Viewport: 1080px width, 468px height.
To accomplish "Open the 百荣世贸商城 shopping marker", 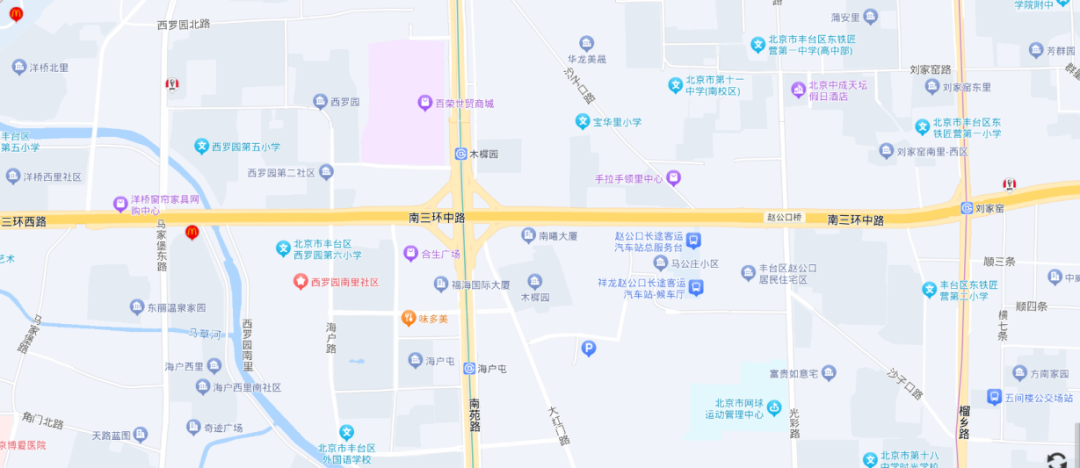I will click(x=424, y=103).
